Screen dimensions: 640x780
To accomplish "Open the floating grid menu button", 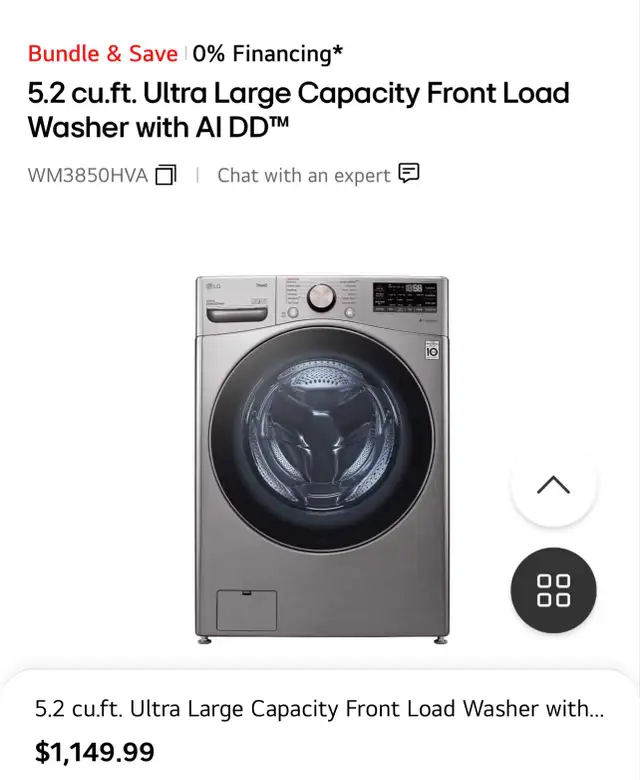I will [x=553, y=590].
